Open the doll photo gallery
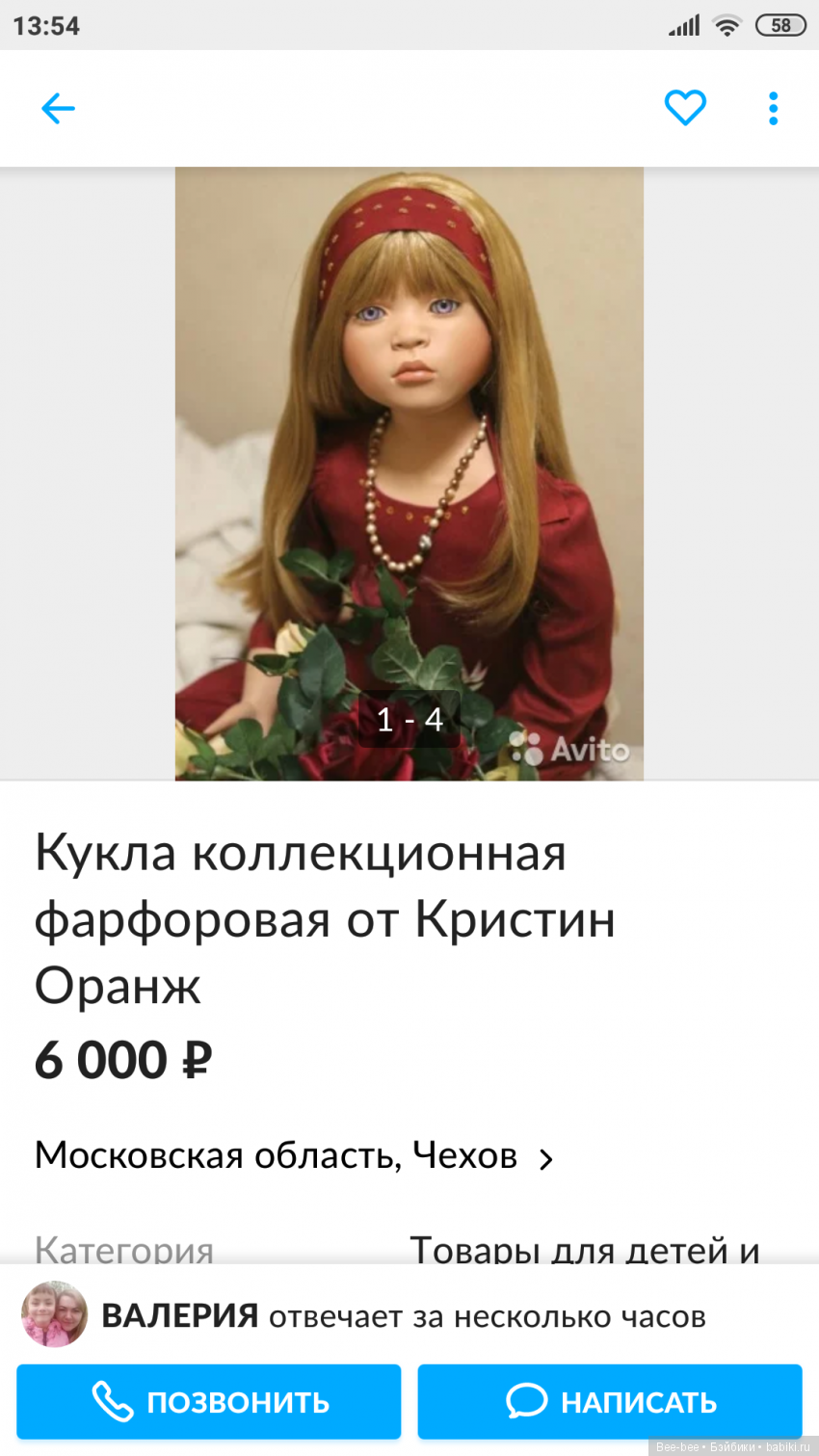819x1456 pixels. tap(409, 472)
